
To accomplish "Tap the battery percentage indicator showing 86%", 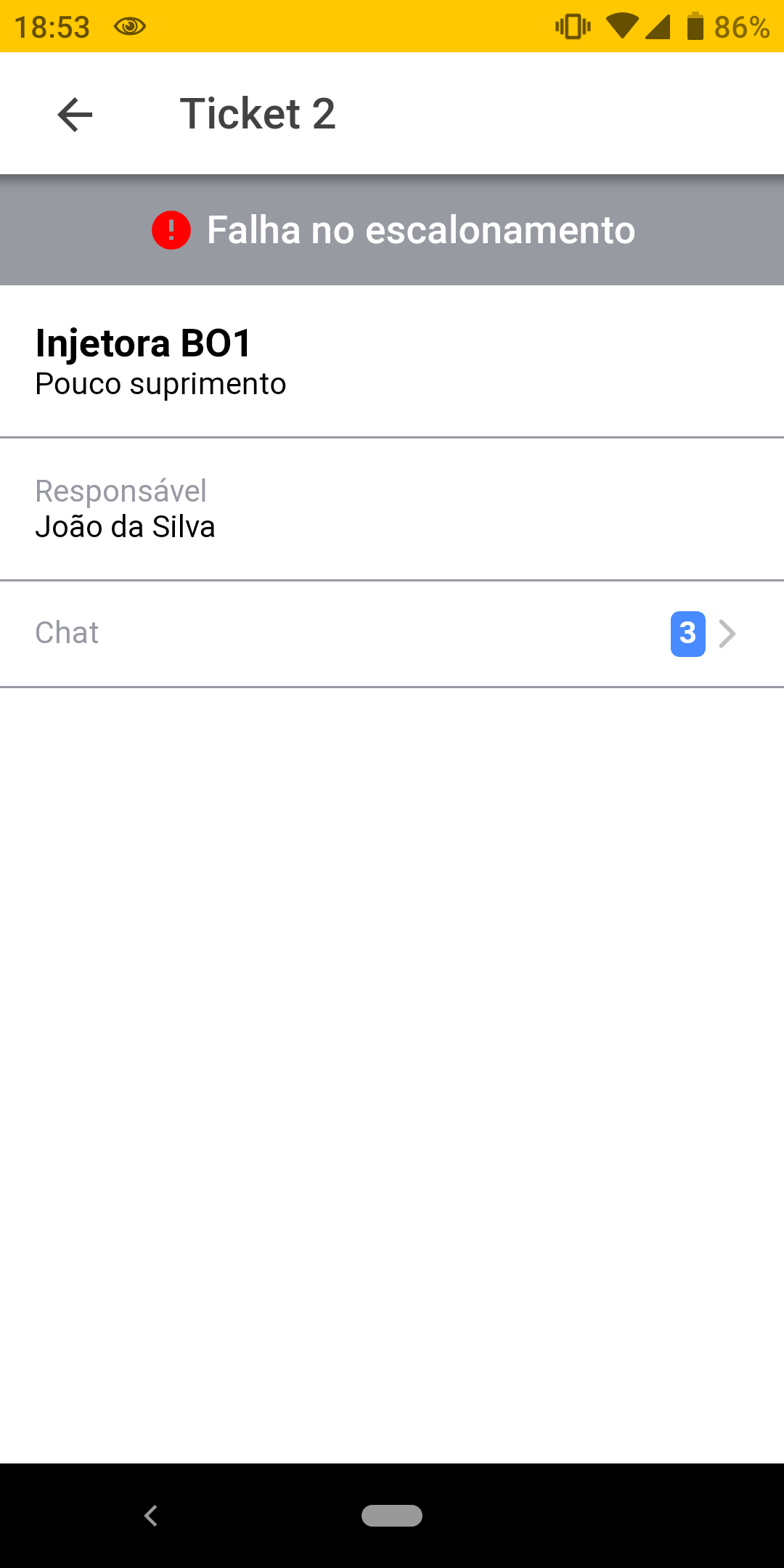I will point(741,27).
